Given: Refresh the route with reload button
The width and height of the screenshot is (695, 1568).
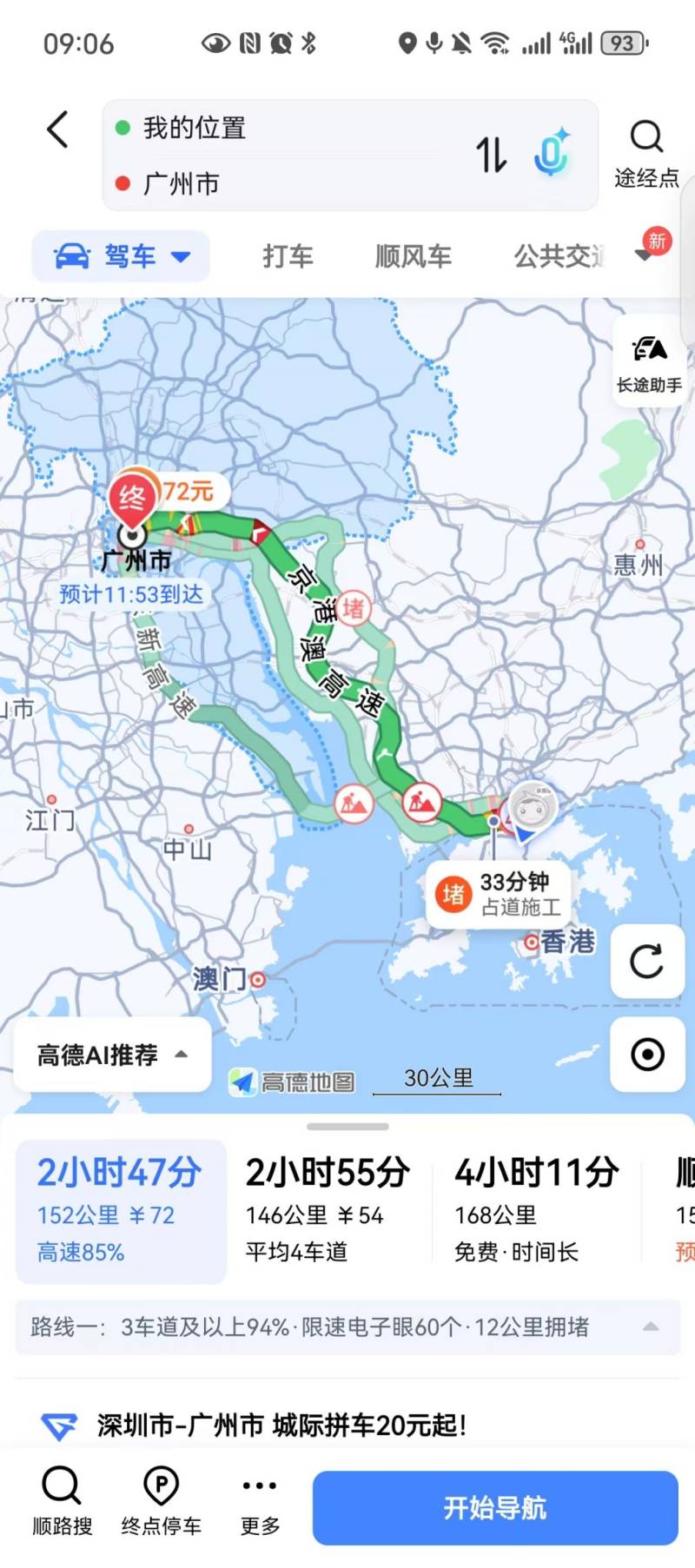Looking at the screenshot, I should pos(647,961).
